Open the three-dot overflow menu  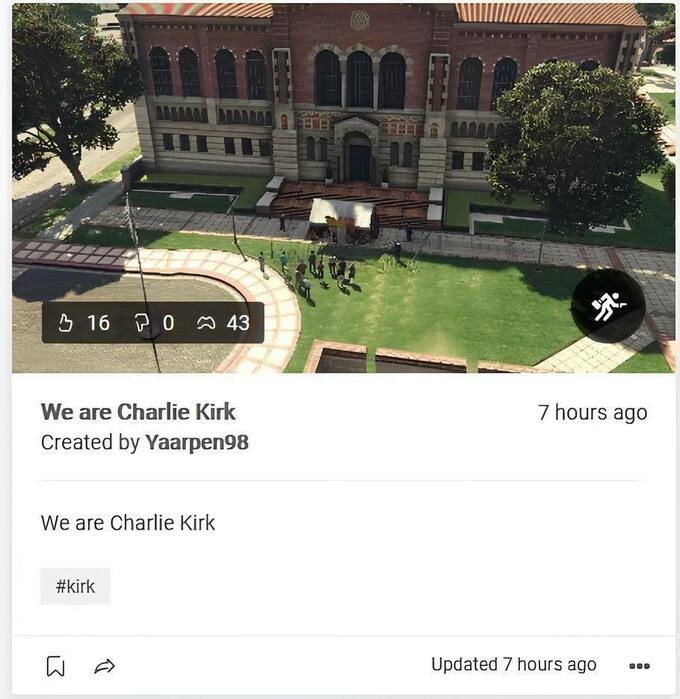click(639, 666)
